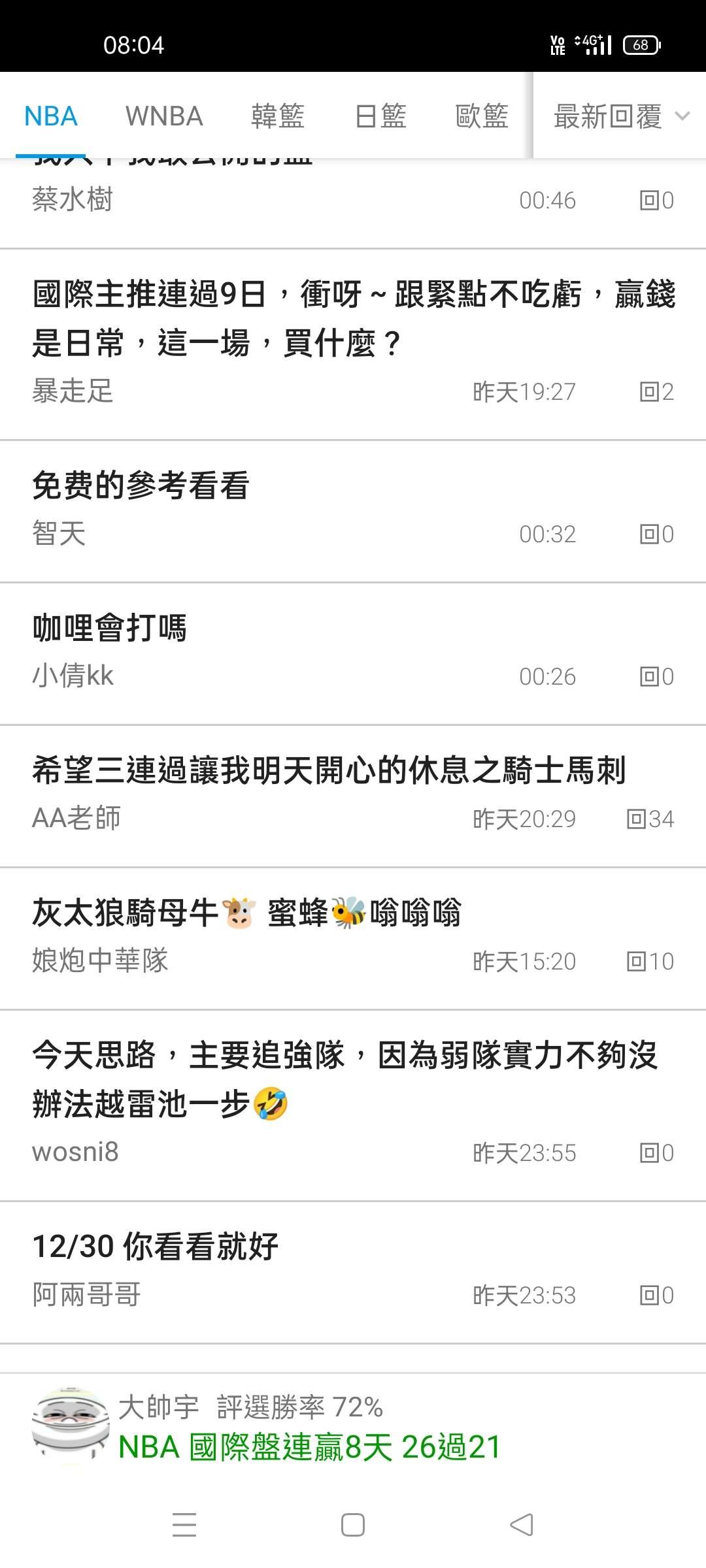The width and height of the screenshot is (706, 1568).
Task: View the 灰太狼騎母牛 thread
Action: pyautogui.click(x=353, y=937)
